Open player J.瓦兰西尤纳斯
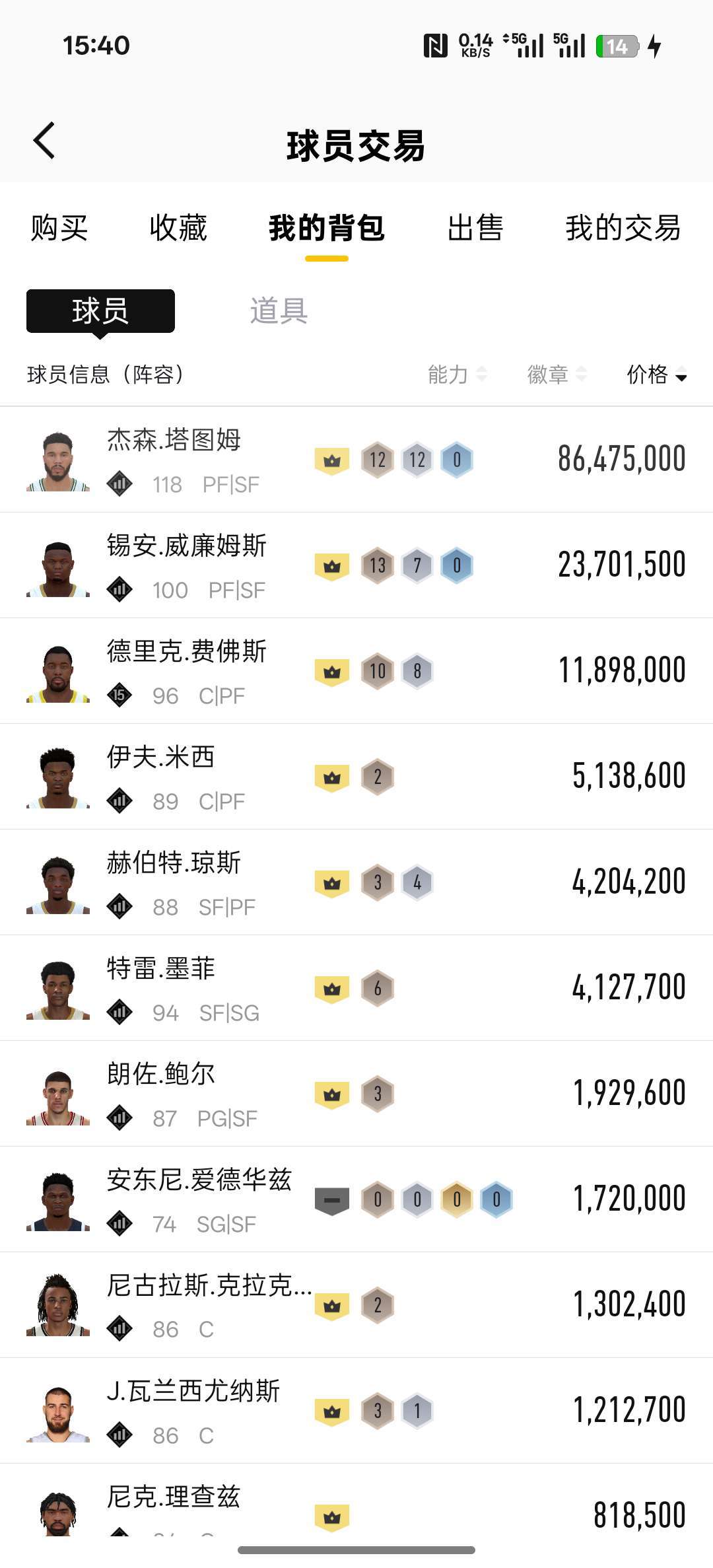The height and width of the screenshot is (1568, 713). [193, 1392]
